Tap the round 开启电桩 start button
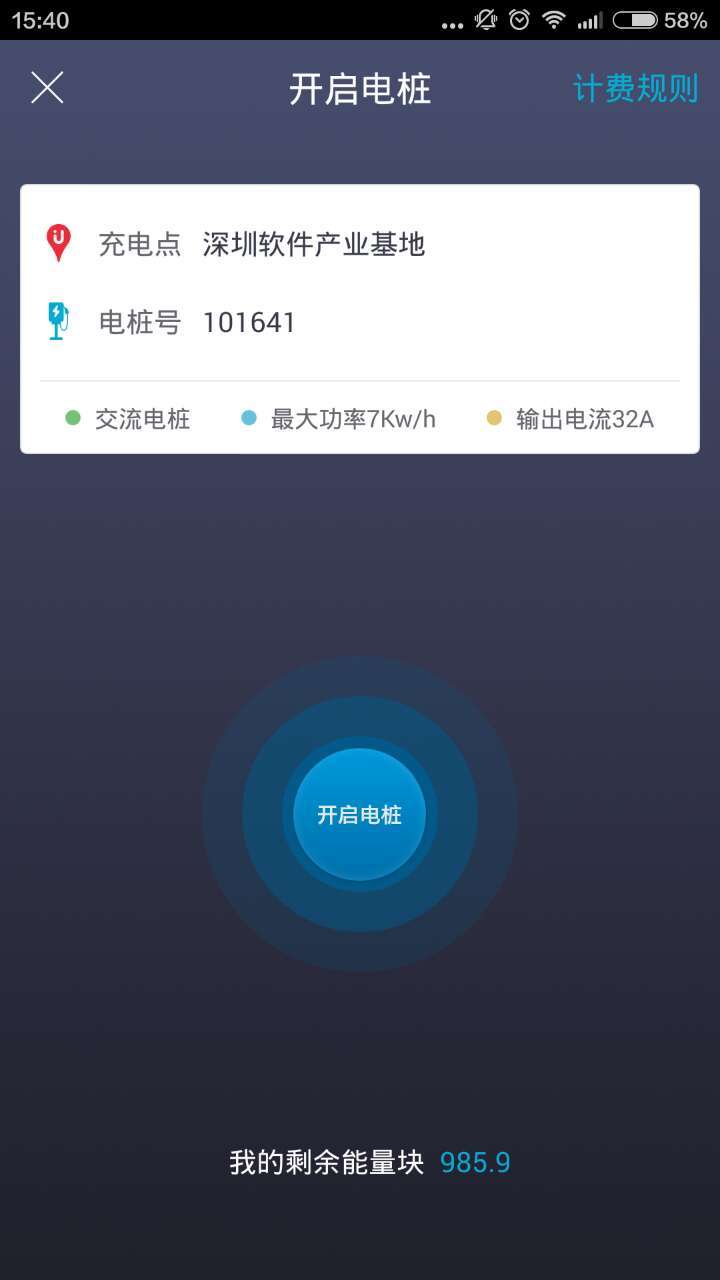The height and width of the screenshot is (1280, 720). (360, 814)
